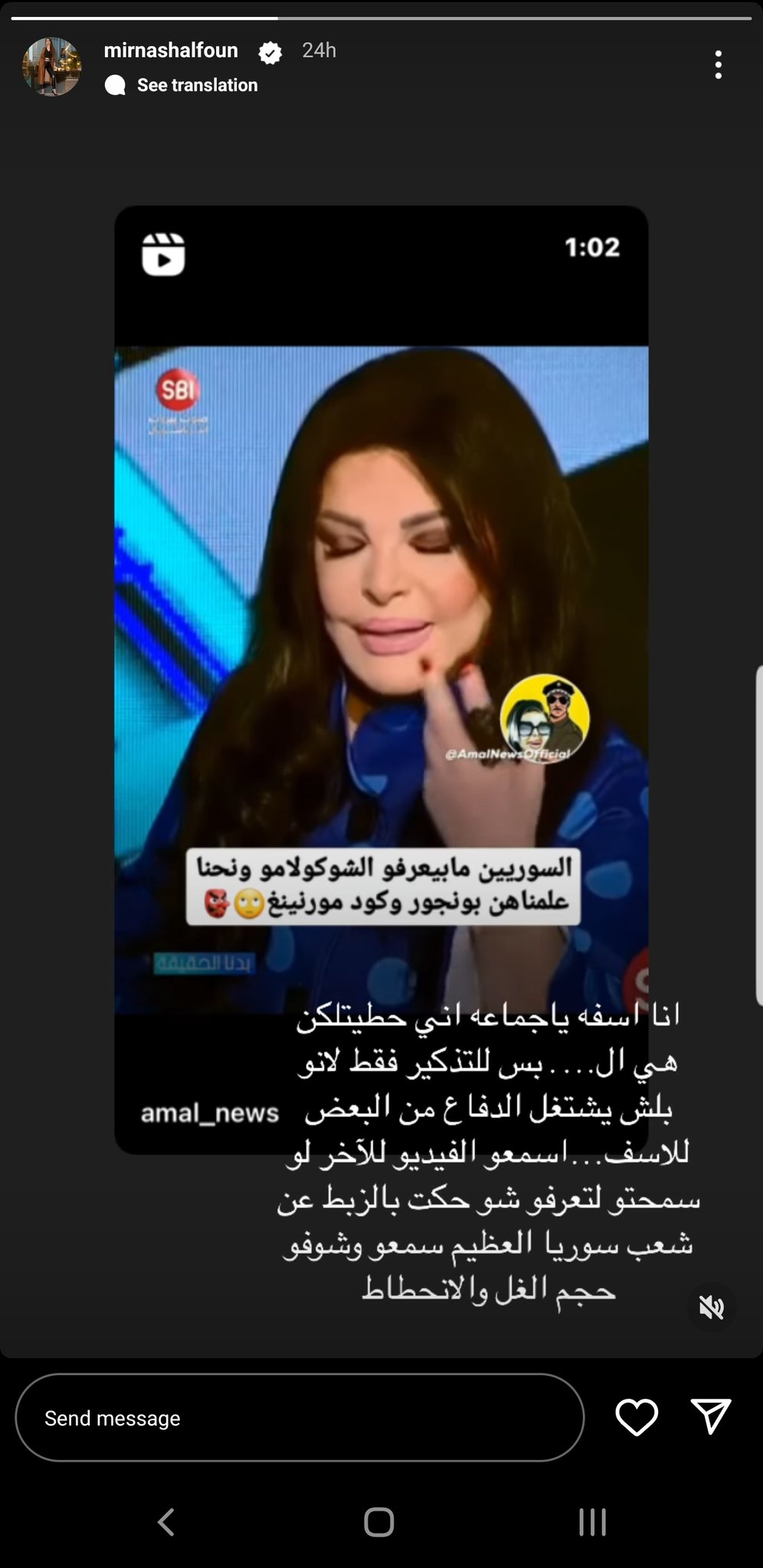Tap the mirnashalfoun username

(x=171, y=51)
